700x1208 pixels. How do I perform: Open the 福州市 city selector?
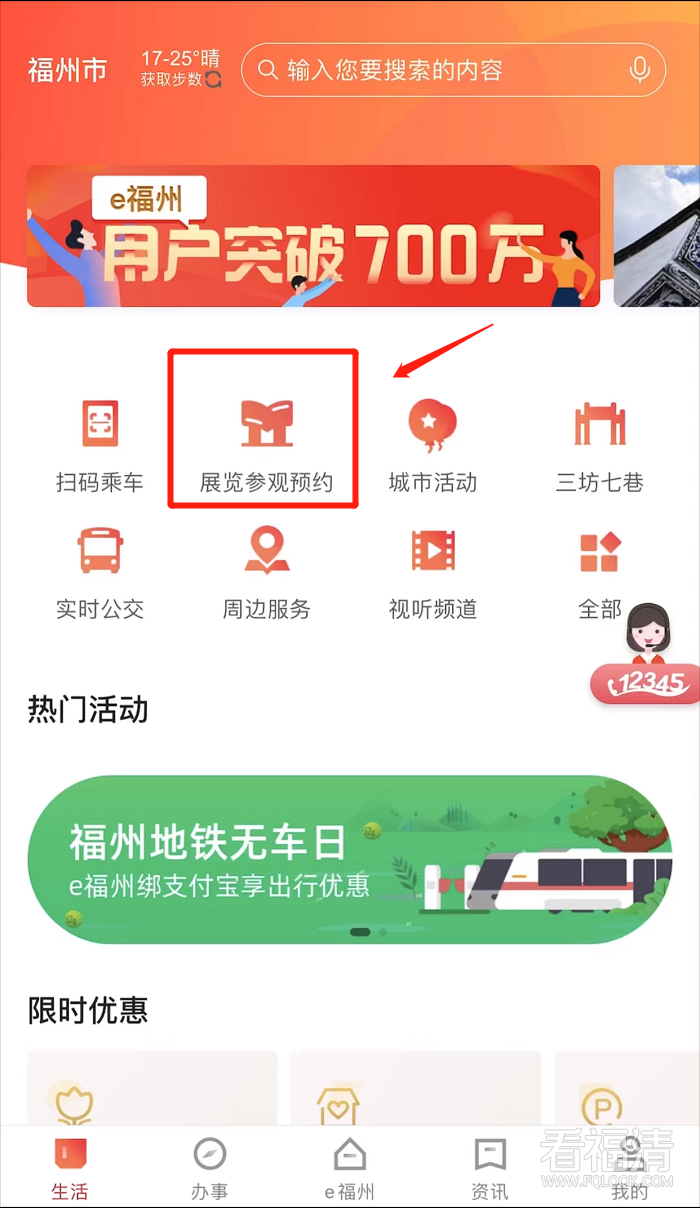[x=67, y=71]
